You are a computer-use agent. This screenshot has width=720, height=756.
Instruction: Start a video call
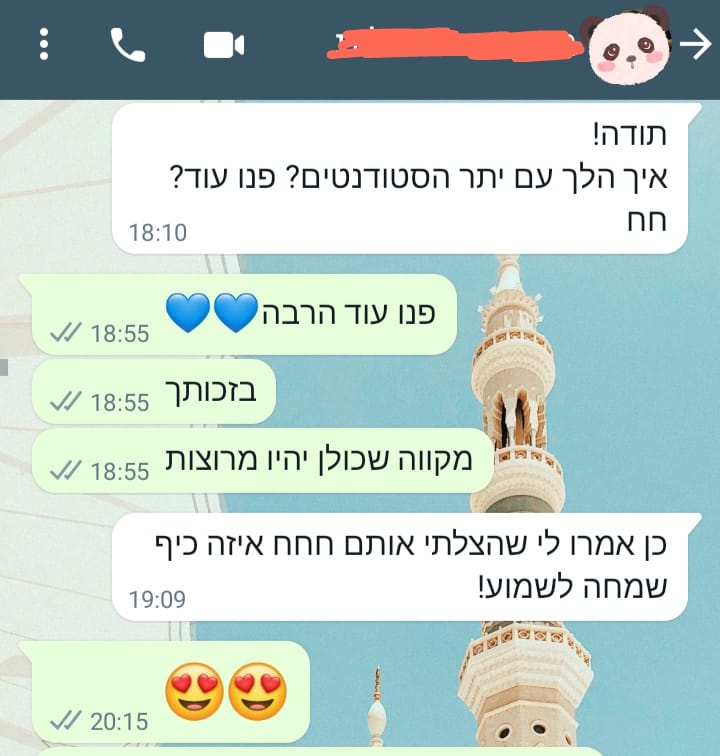[x=224, y=46]
